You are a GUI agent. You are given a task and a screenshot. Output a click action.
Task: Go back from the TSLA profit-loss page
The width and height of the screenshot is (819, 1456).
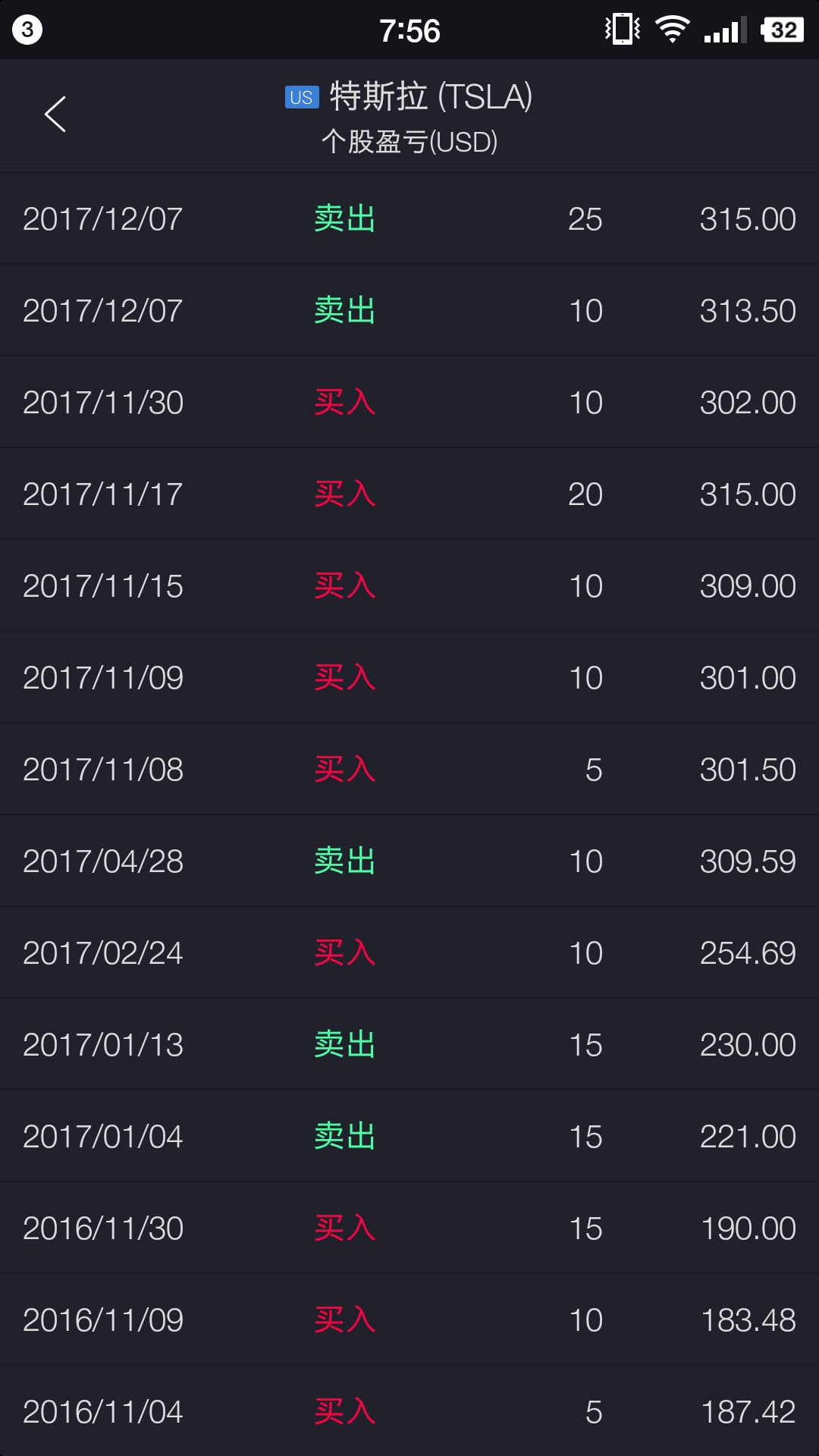(x=55, y=115)
